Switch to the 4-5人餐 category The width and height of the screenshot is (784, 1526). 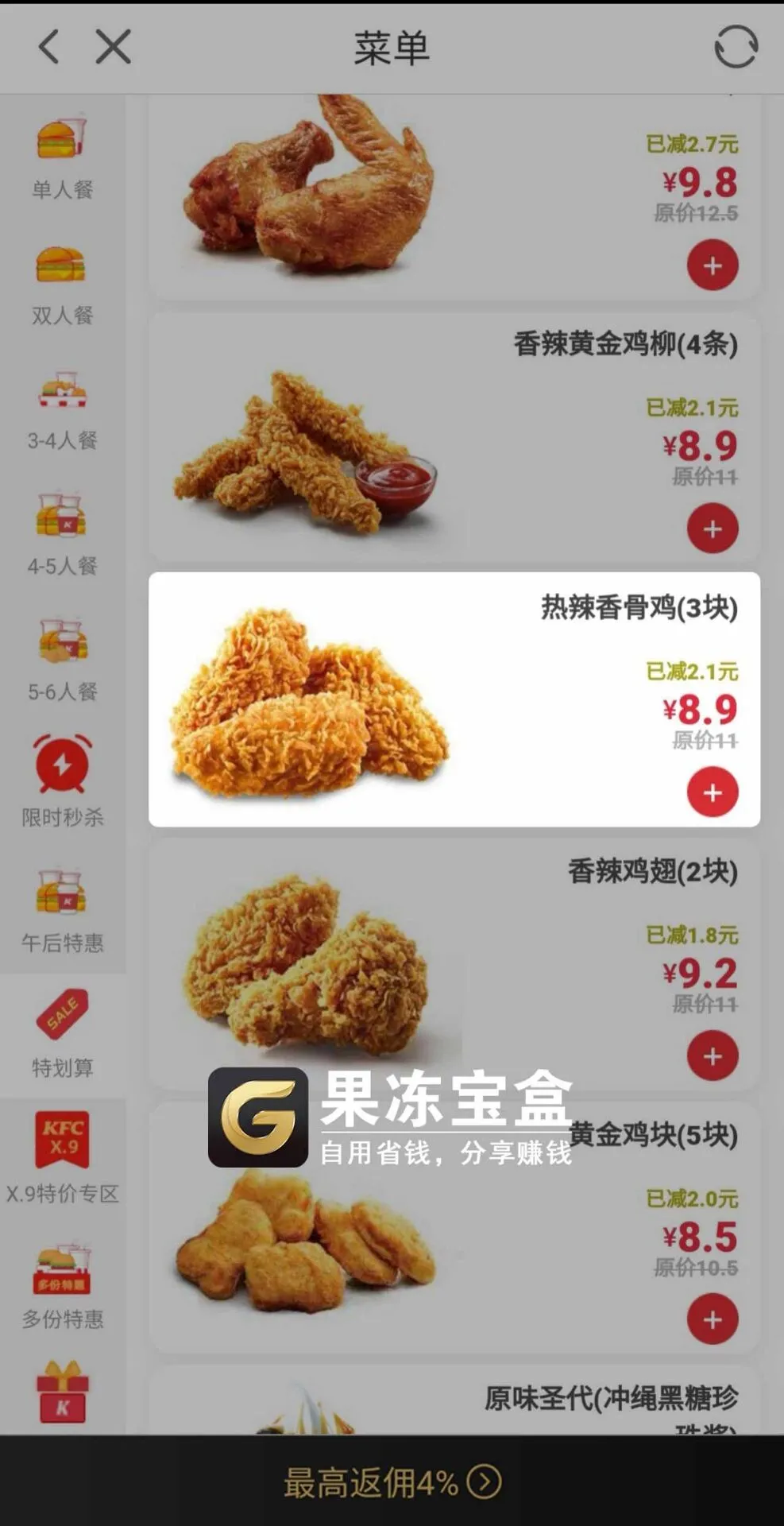click(63, 534)
